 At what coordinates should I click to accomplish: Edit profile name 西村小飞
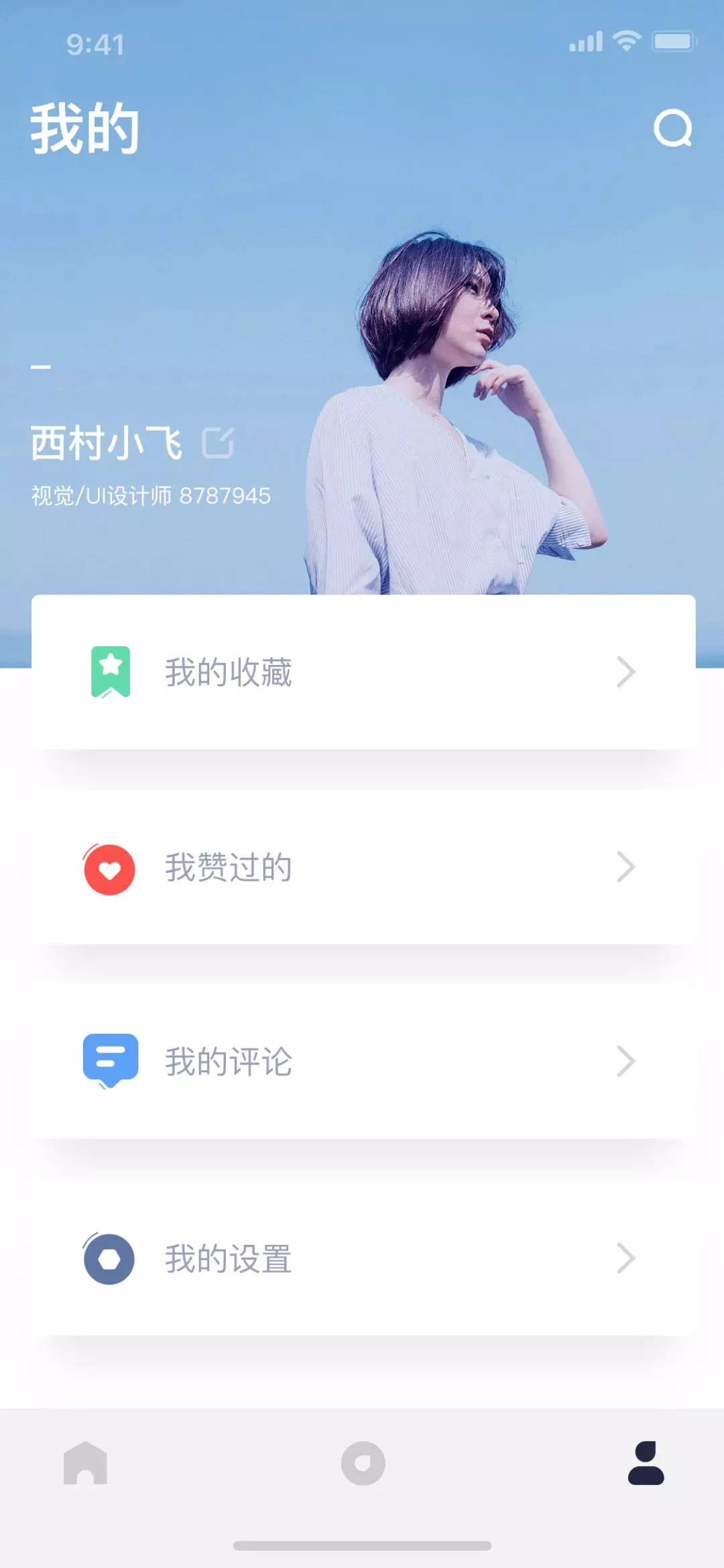click(x=218, y=442)
